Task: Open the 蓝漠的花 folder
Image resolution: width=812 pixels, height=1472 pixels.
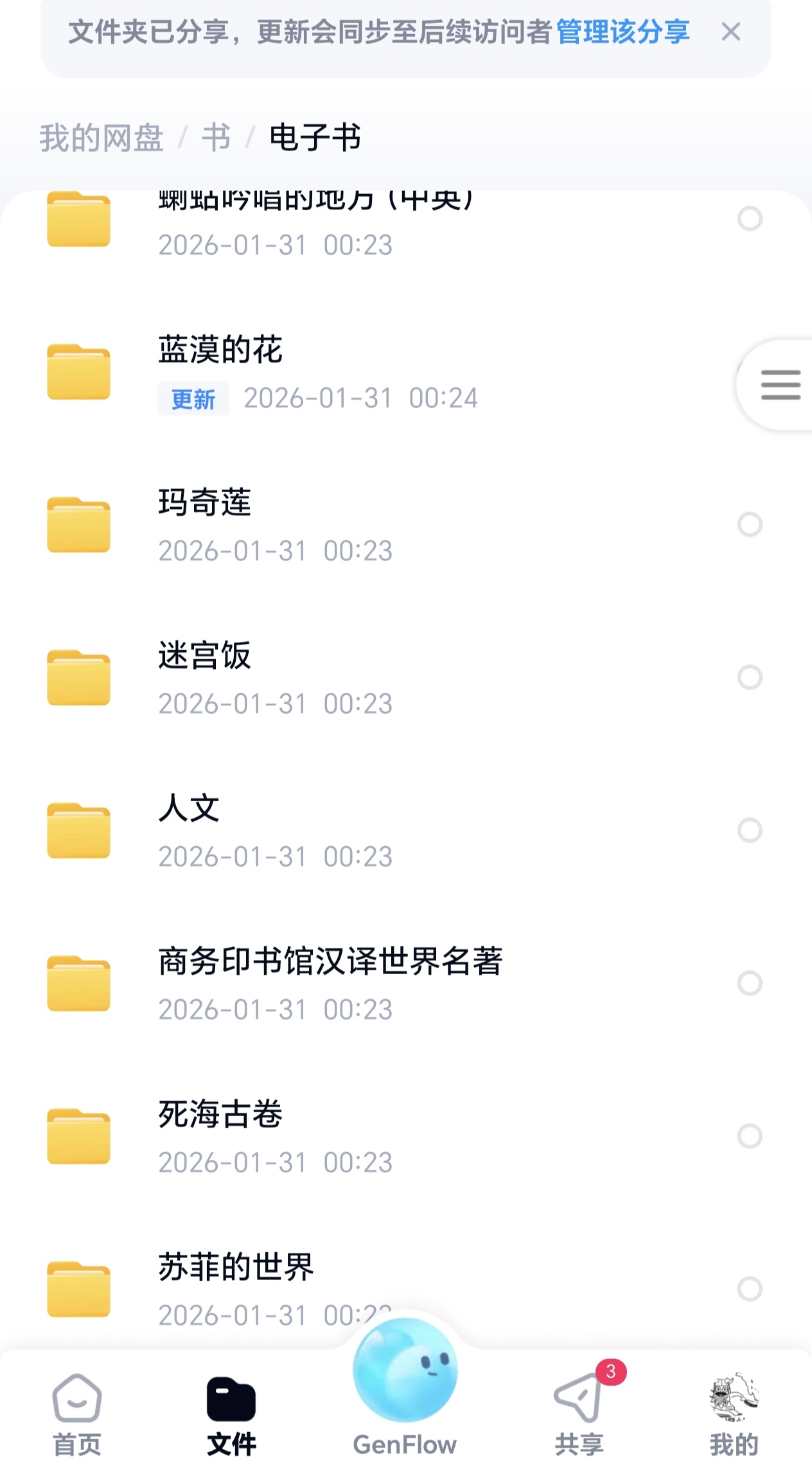Action: click(x=220, y=351)
